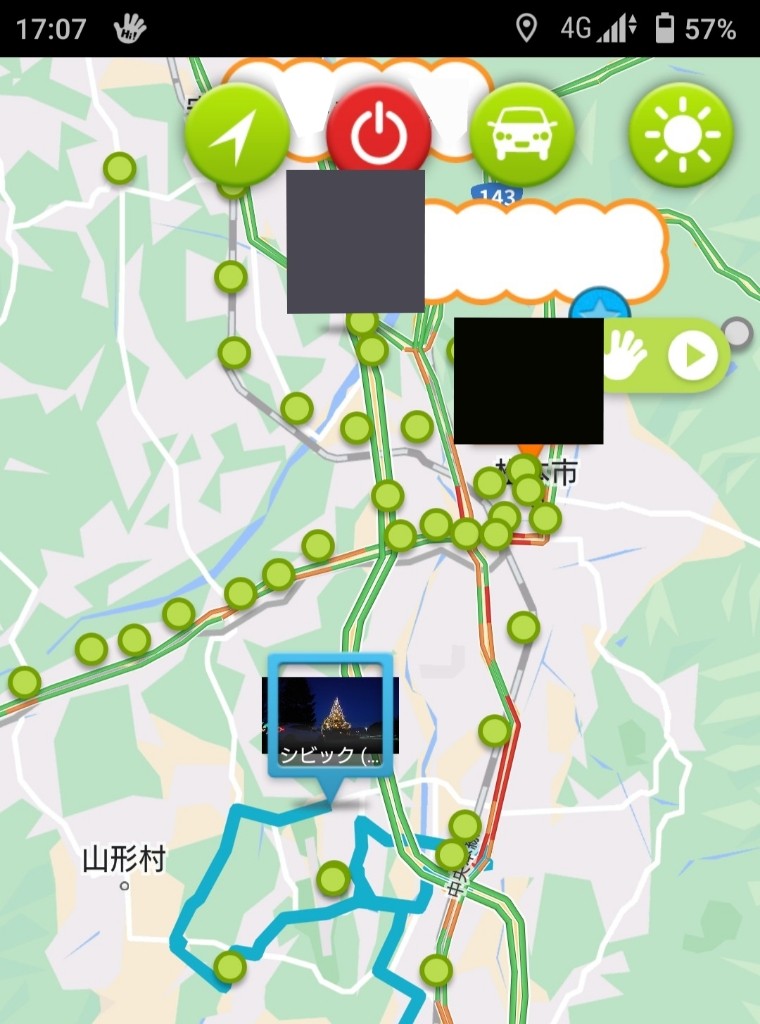Tap the blue star map marker
The image size is (760, 1024).
598,305
